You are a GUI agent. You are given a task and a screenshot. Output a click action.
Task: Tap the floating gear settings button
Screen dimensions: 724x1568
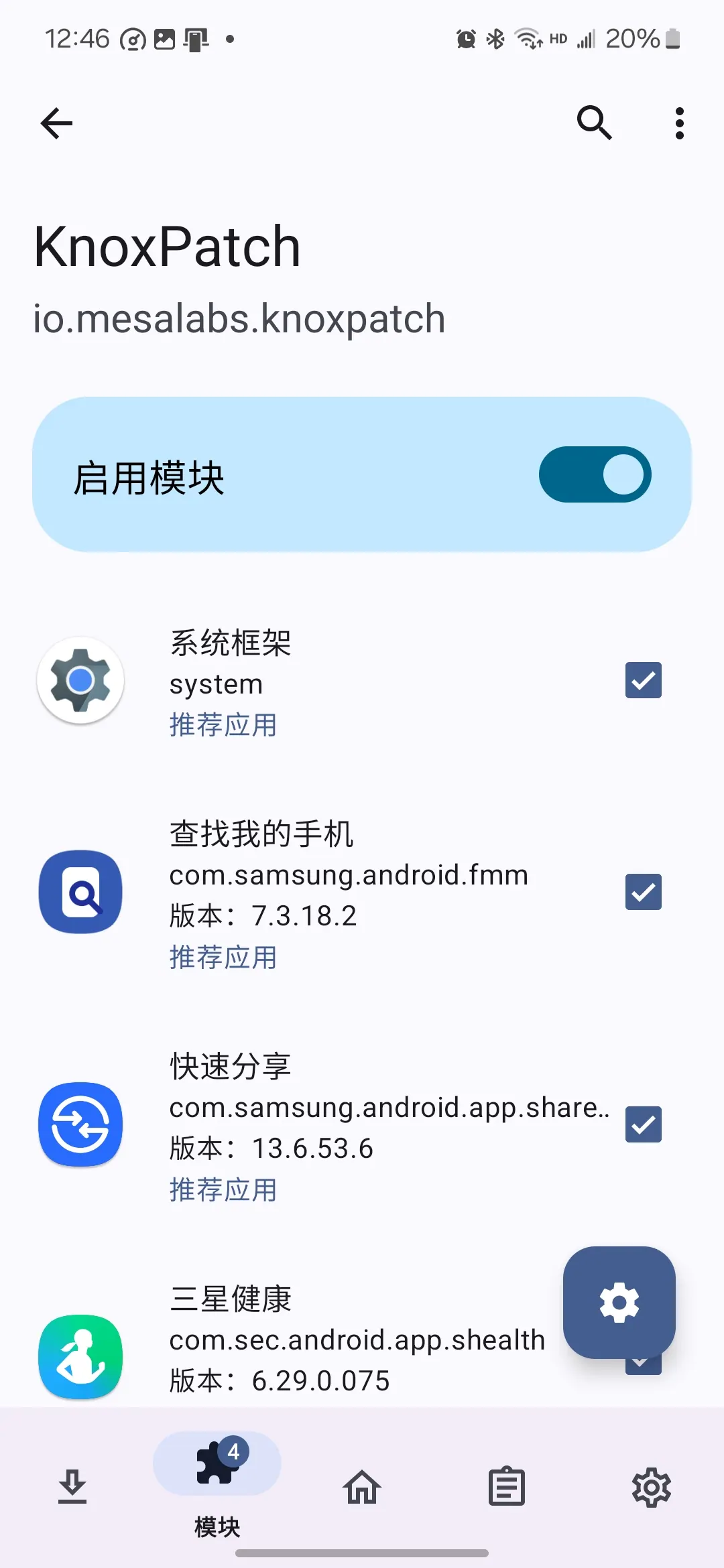pos(619,1303)
